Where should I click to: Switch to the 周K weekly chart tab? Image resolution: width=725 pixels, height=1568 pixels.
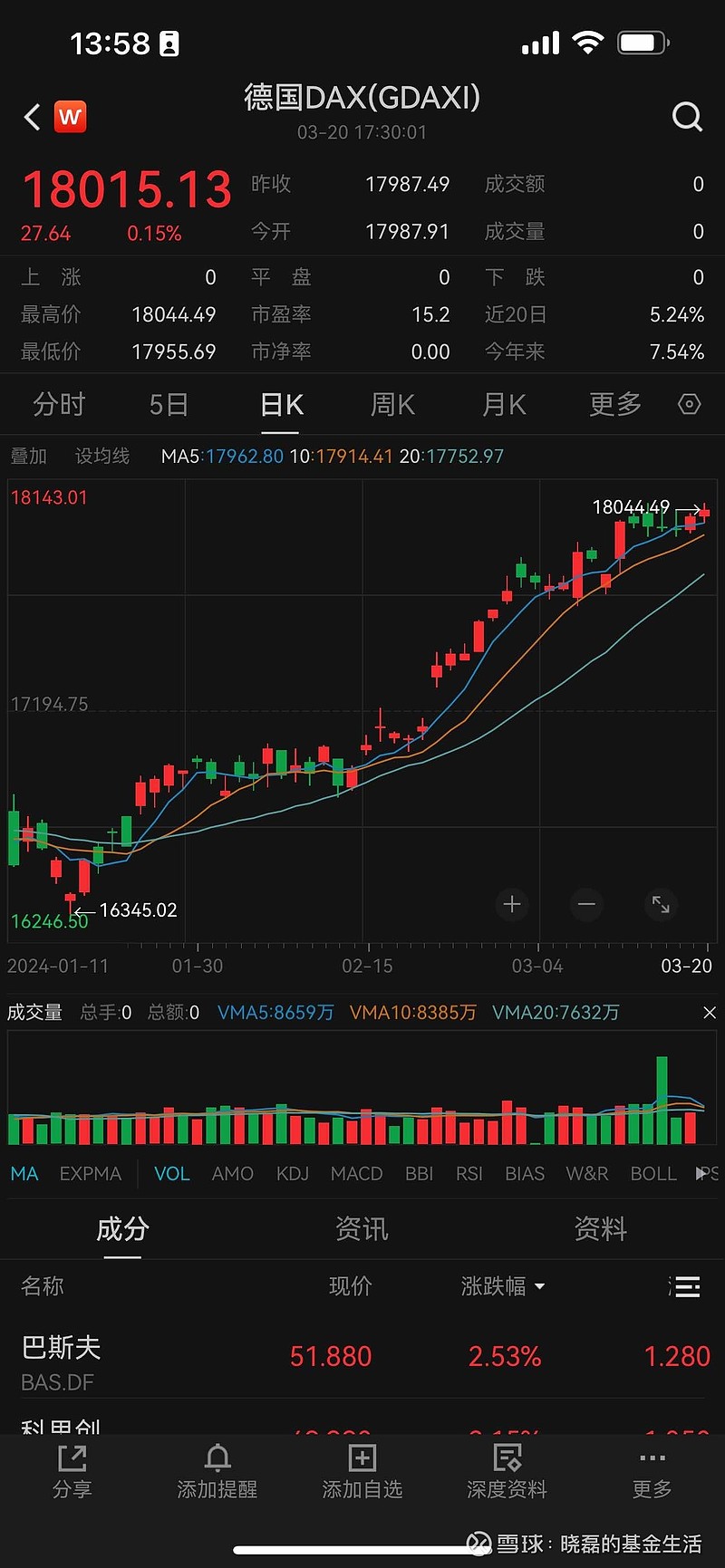(392, 405)
